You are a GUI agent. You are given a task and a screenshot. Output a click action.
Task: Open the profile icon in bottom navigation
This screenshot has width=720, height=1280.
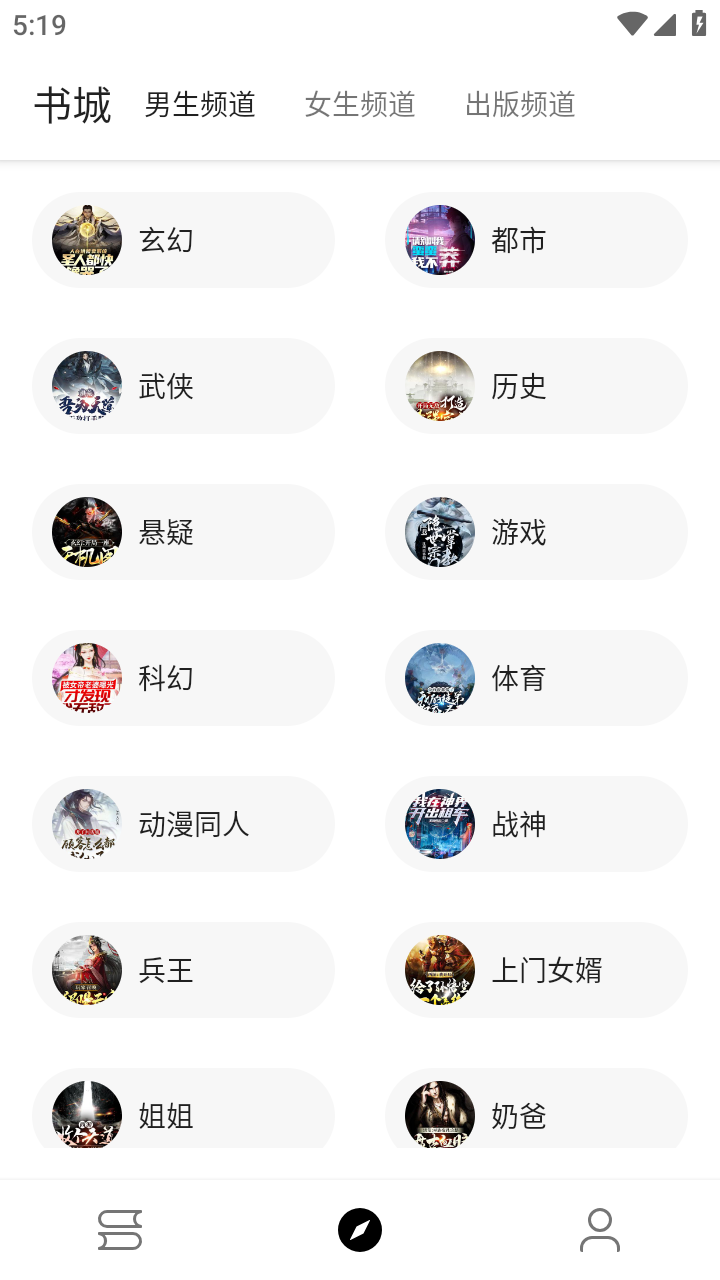point(599,1229)
